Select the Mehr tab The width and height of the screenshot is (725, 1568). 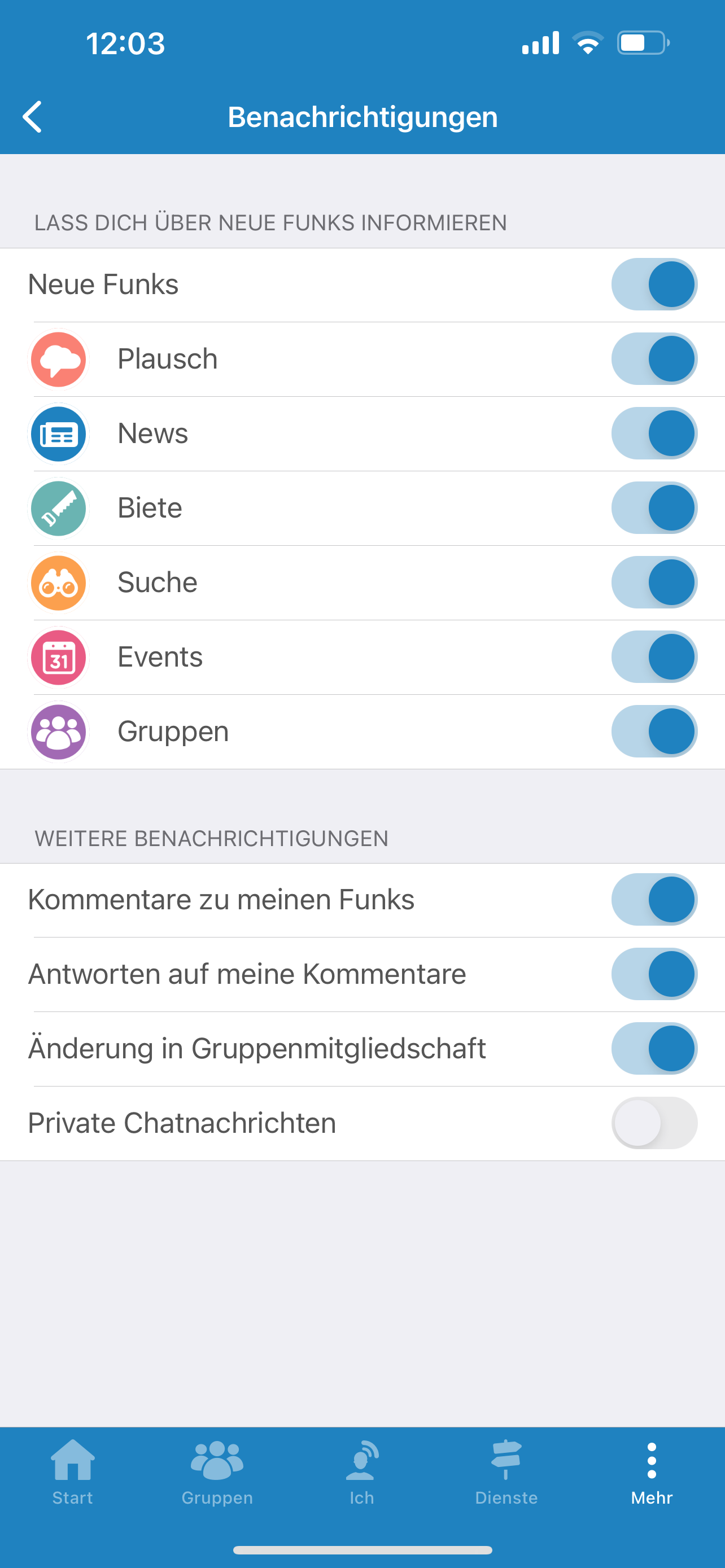tap(652, 1472)
